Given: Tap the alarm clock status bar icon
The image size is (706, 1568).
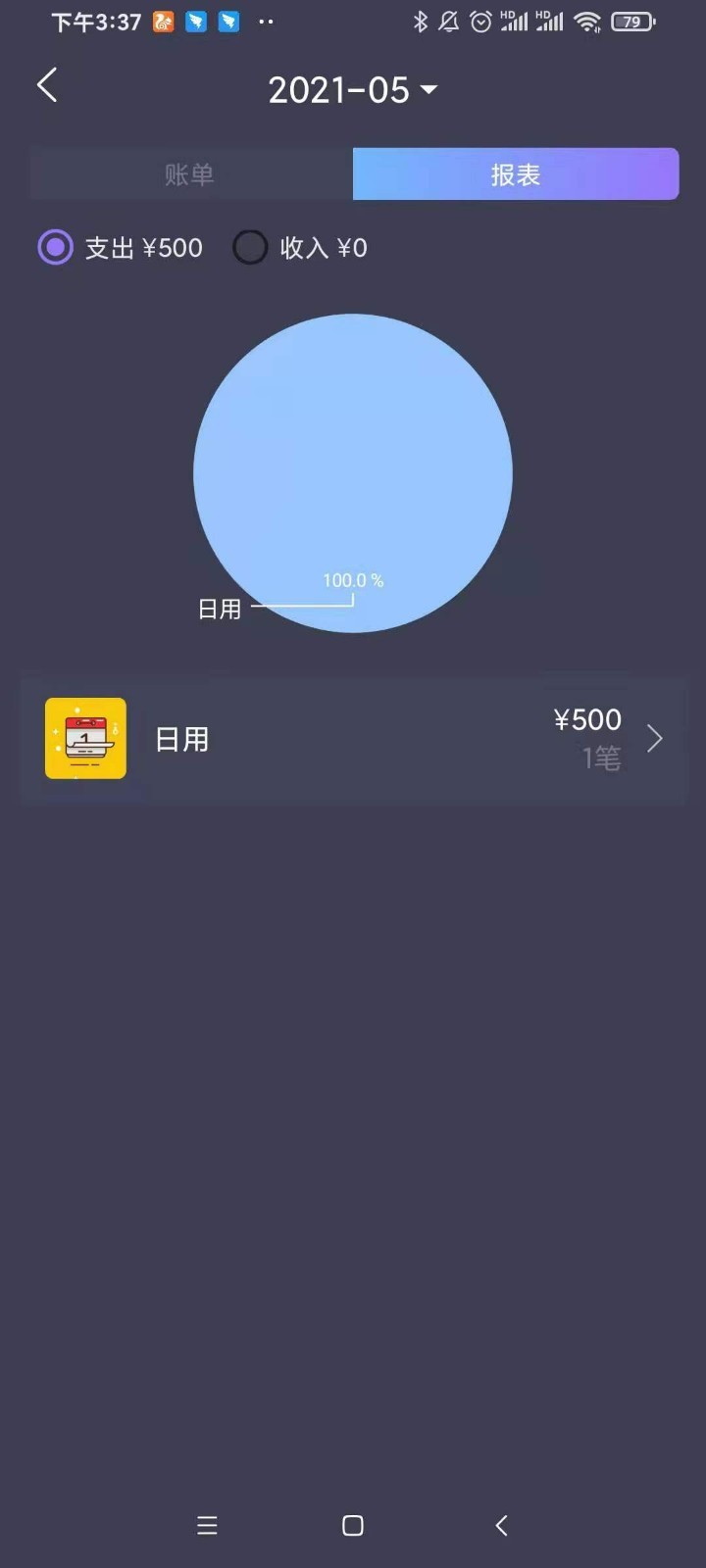Looking at the screenshot, I should pyautogui.click(x=479, y=21).
